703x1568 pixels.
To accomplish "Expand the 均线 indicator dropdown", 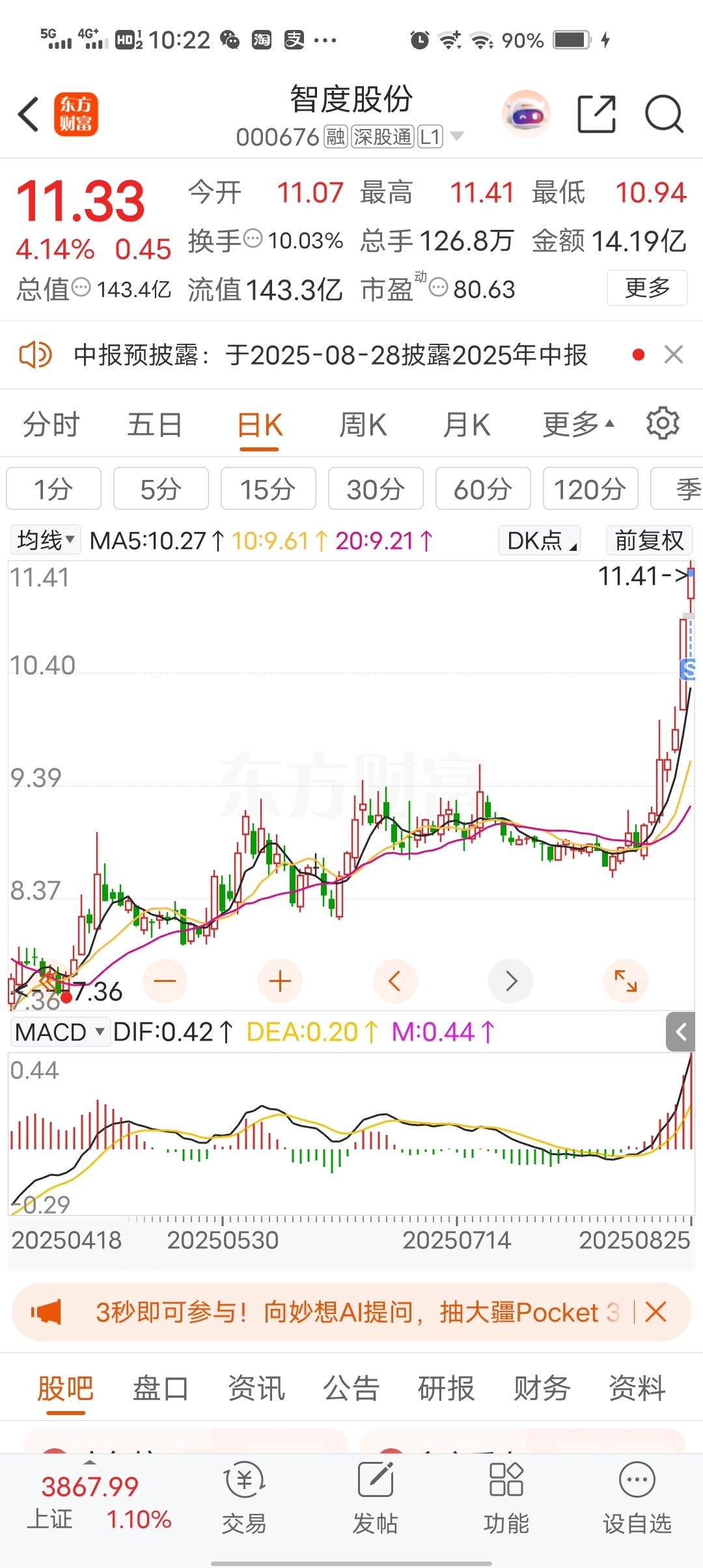I will click(x=46, y=540).
